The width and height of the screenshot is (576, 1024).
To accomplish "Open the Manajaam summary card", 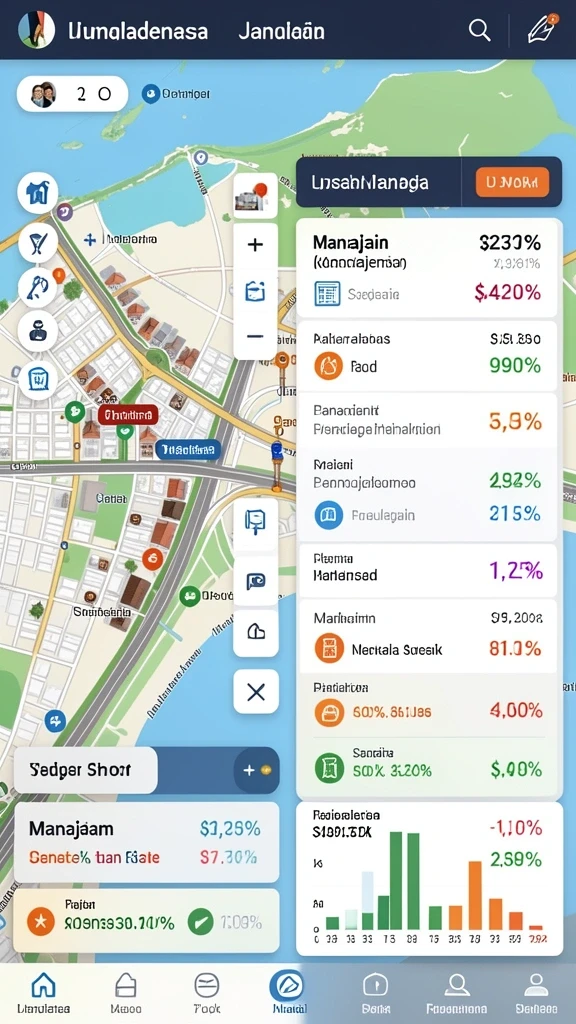I will [x=146, y=842].
